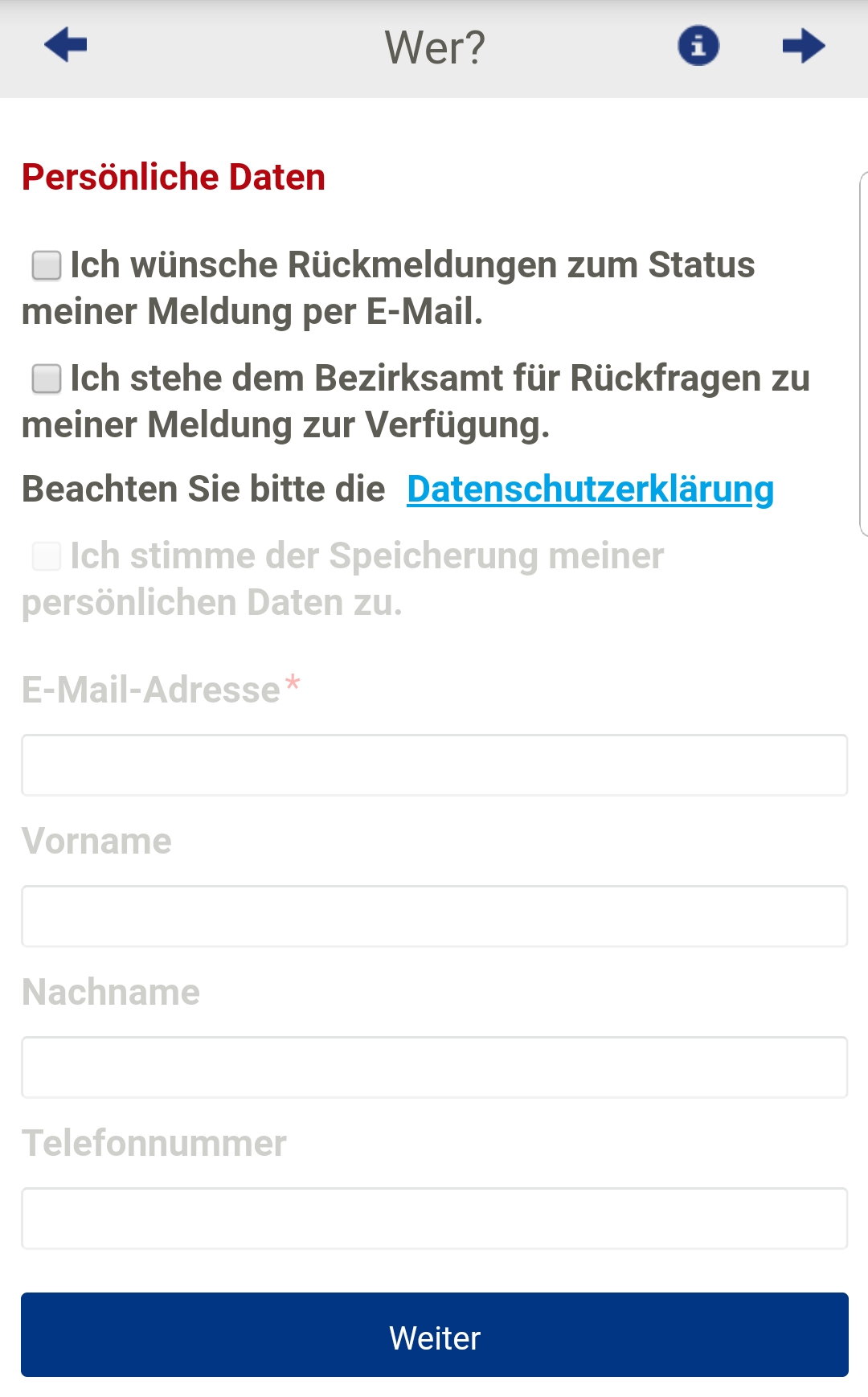Go forward with the right arrow
Viewport: 868px width, 1397px height.
(803, 46)
